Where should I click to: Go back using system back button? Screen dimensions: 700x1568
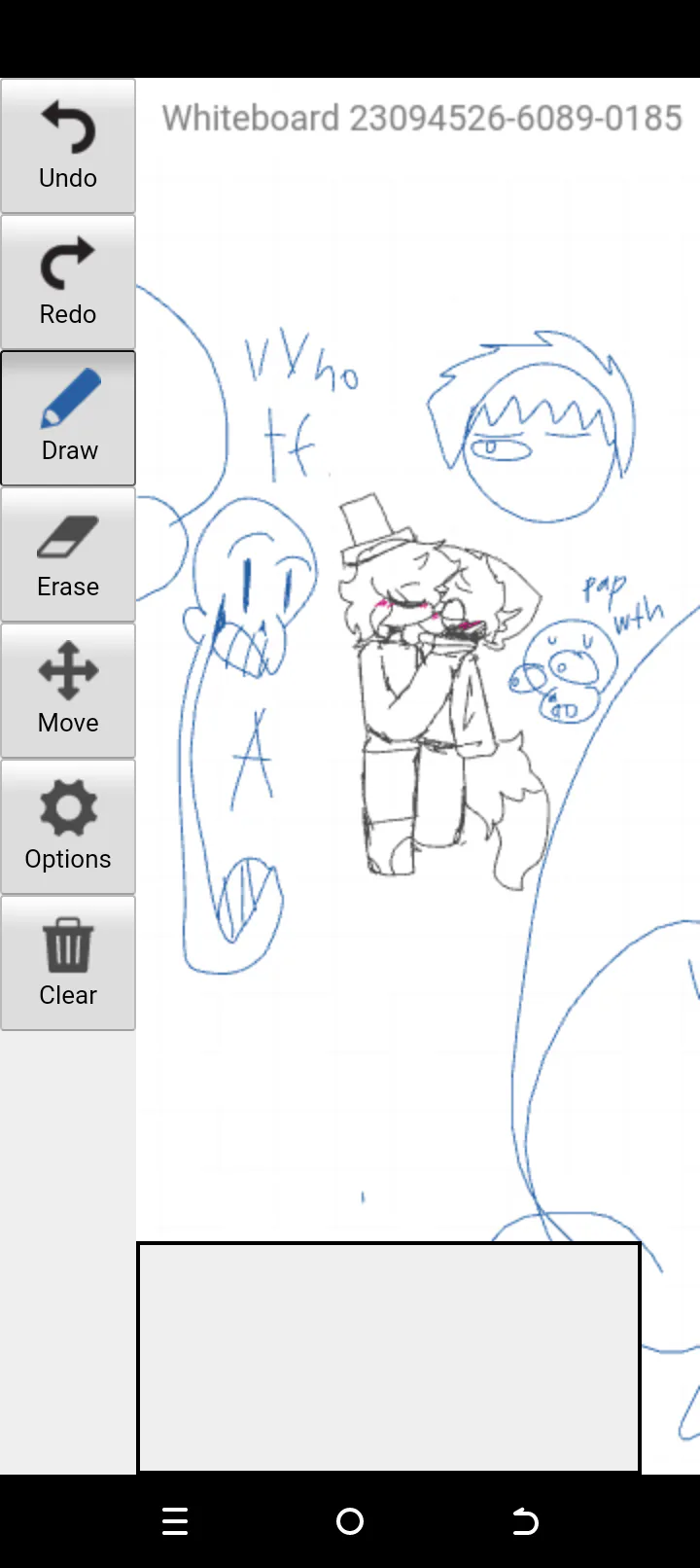coord(525,1521)
